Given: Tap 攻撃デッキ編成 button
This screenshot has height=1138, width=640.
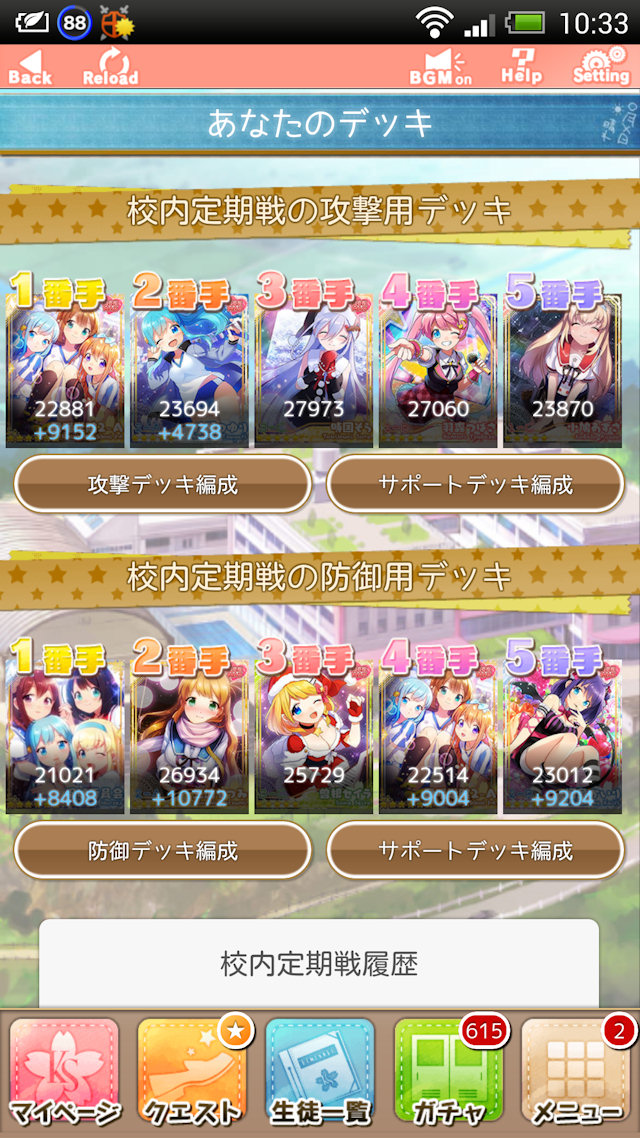Looking at the screenshot, I should [163, 484].
